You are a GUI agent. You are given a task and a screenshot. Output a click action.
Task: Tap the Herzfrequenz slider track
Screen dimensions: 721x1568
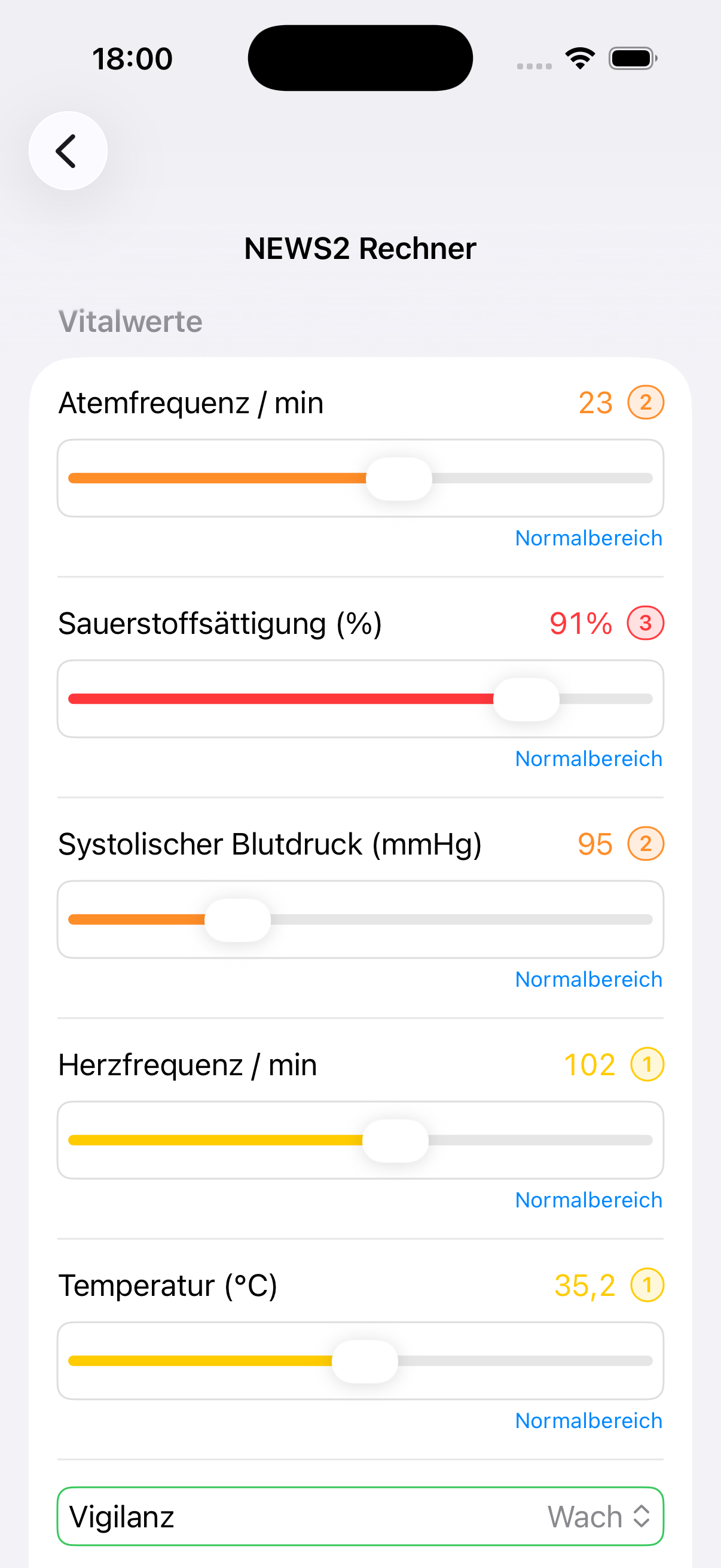(x=360, y=1140)
